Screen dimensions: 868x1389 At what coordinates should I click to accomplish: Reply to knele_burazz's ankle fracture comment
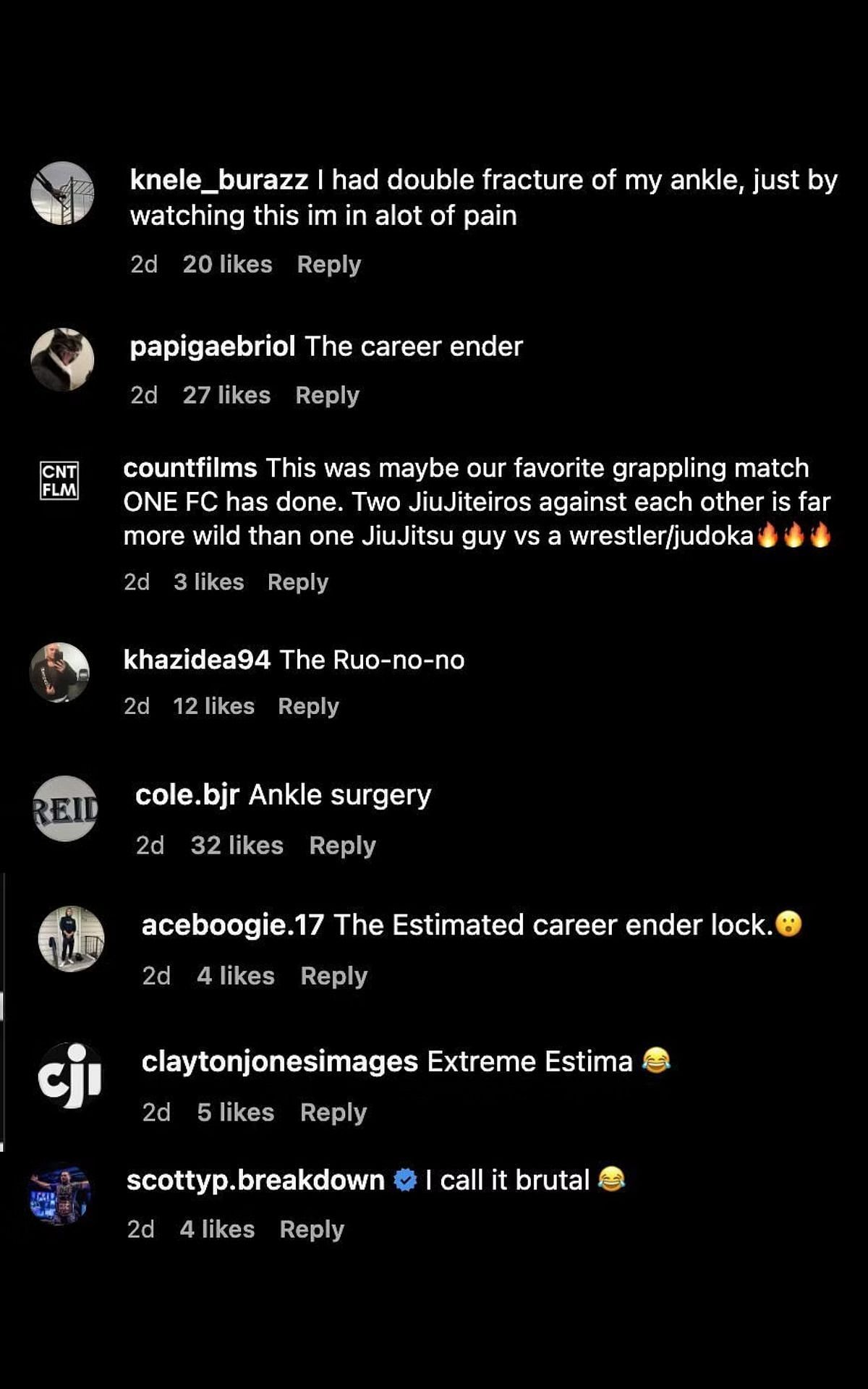pos(328,265)
